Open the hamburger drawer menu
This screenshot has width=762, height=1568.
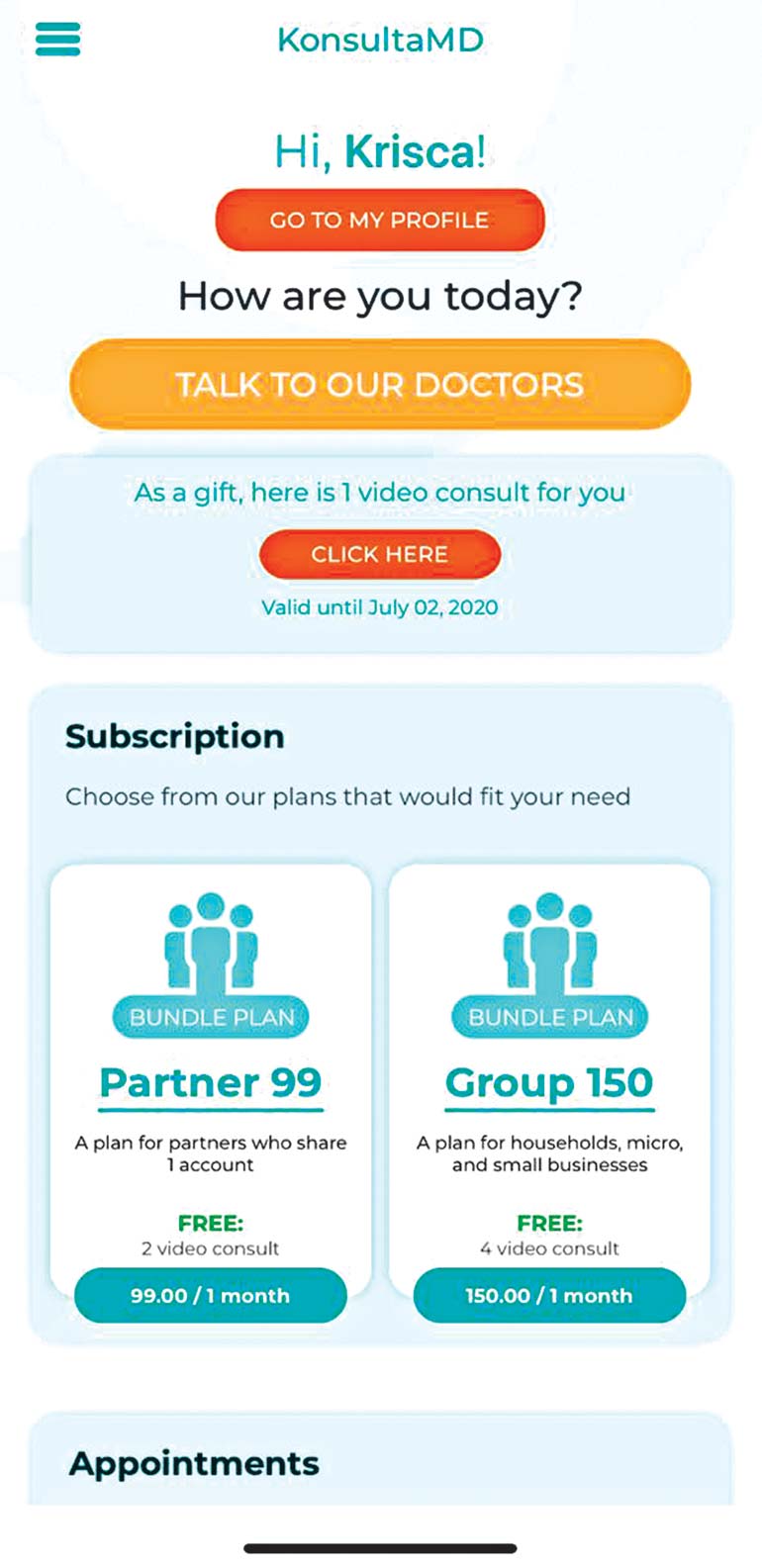click(x=57, y=40)
